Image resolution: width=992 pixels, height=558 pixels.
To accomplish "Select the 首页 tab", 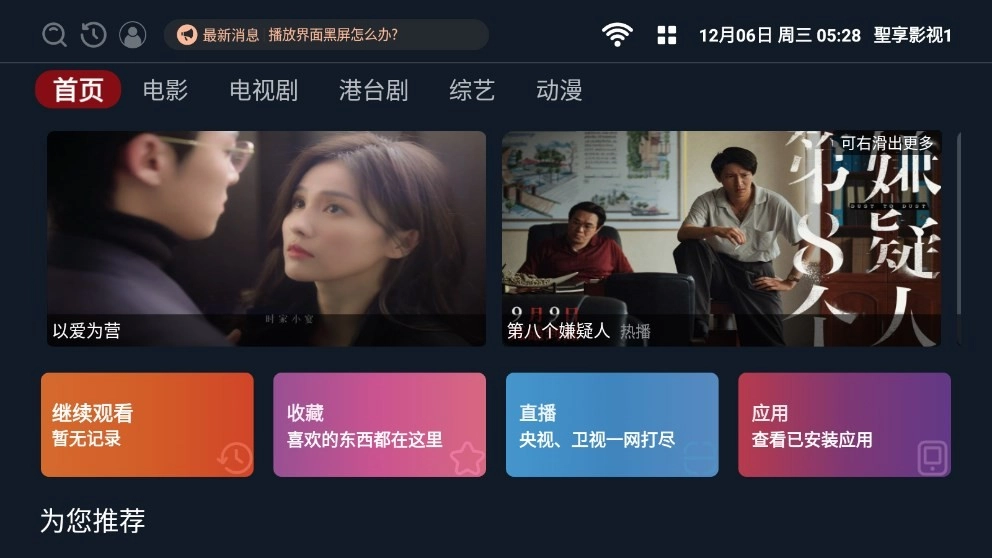I will [x=78, y=90].
